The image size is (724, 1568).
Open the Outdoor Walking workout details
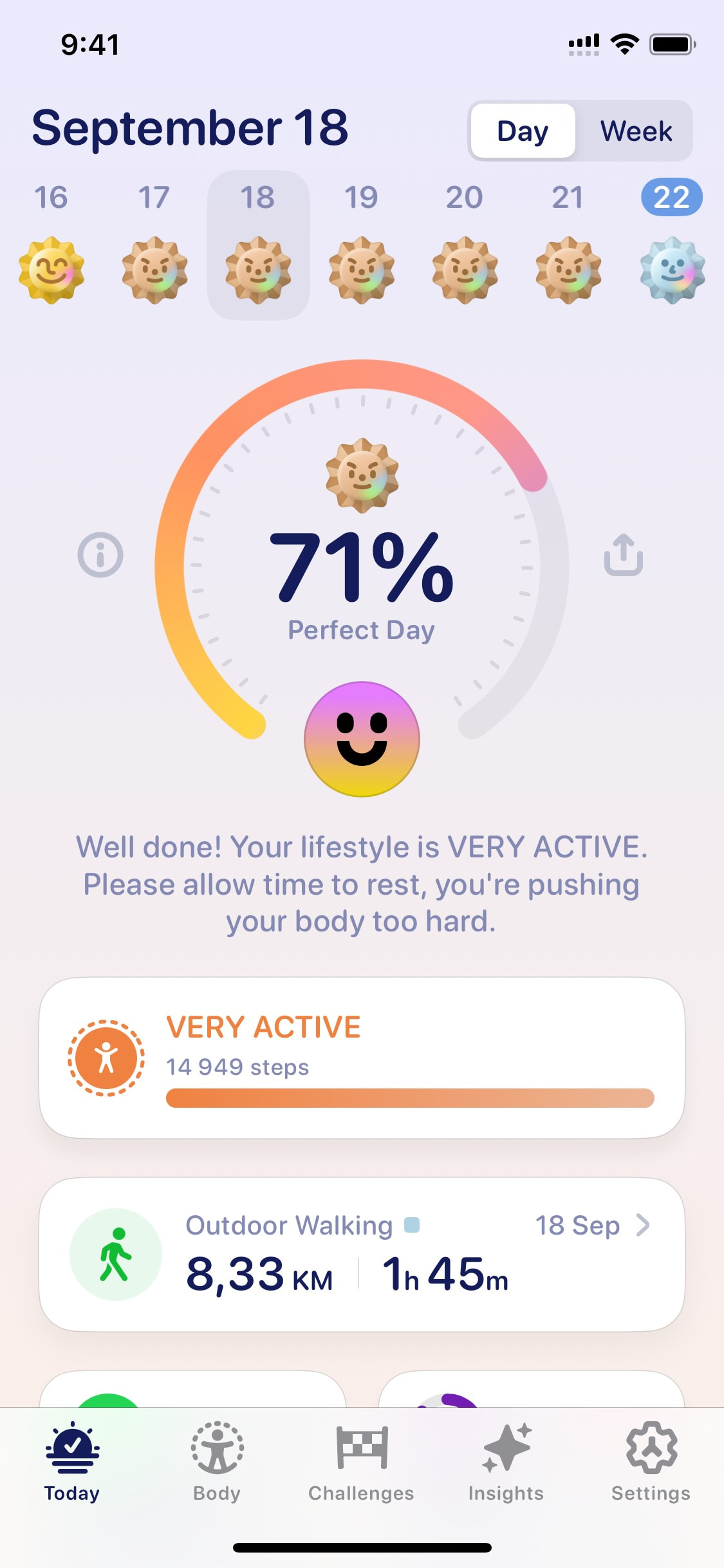coord(362,1254)
